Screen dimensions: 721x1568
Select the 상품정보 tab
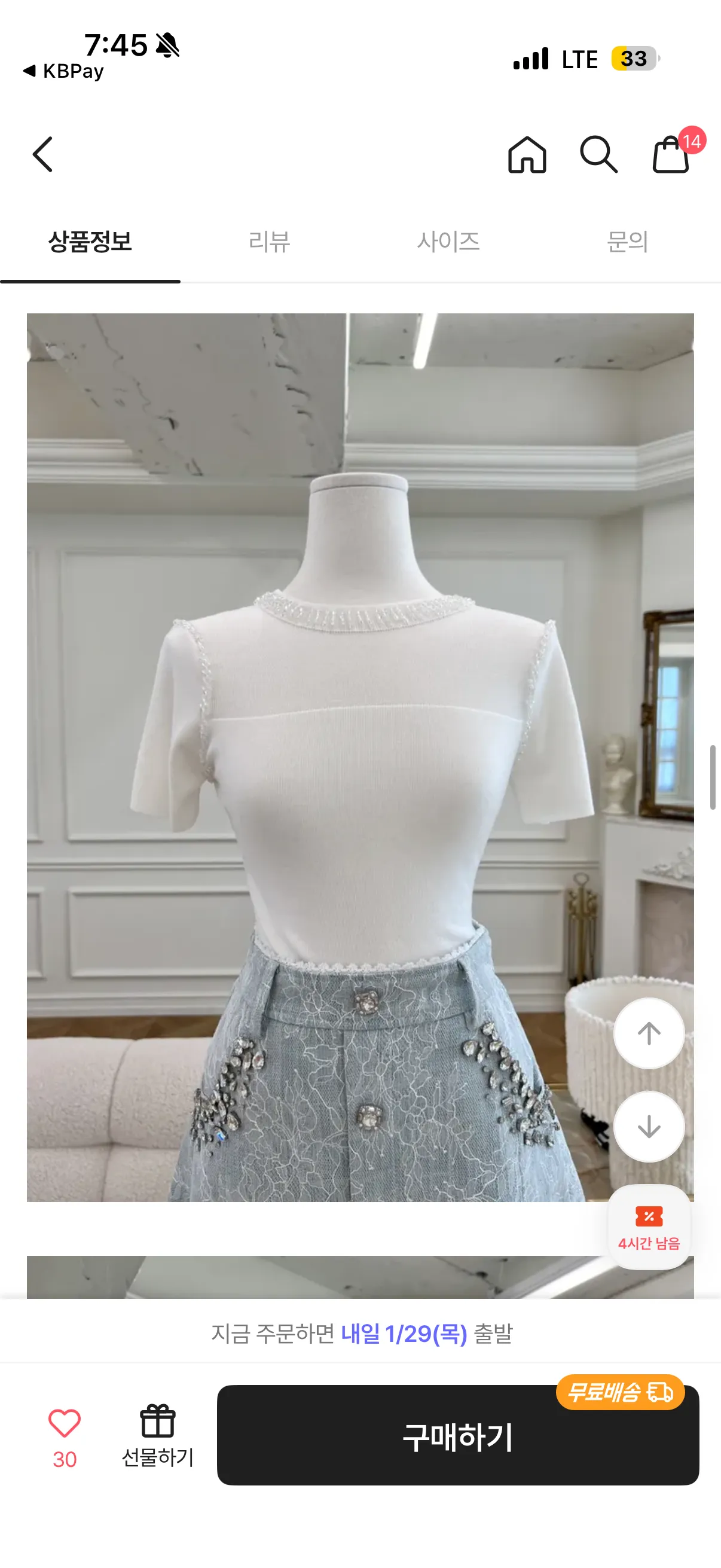(x=90, y=242)
